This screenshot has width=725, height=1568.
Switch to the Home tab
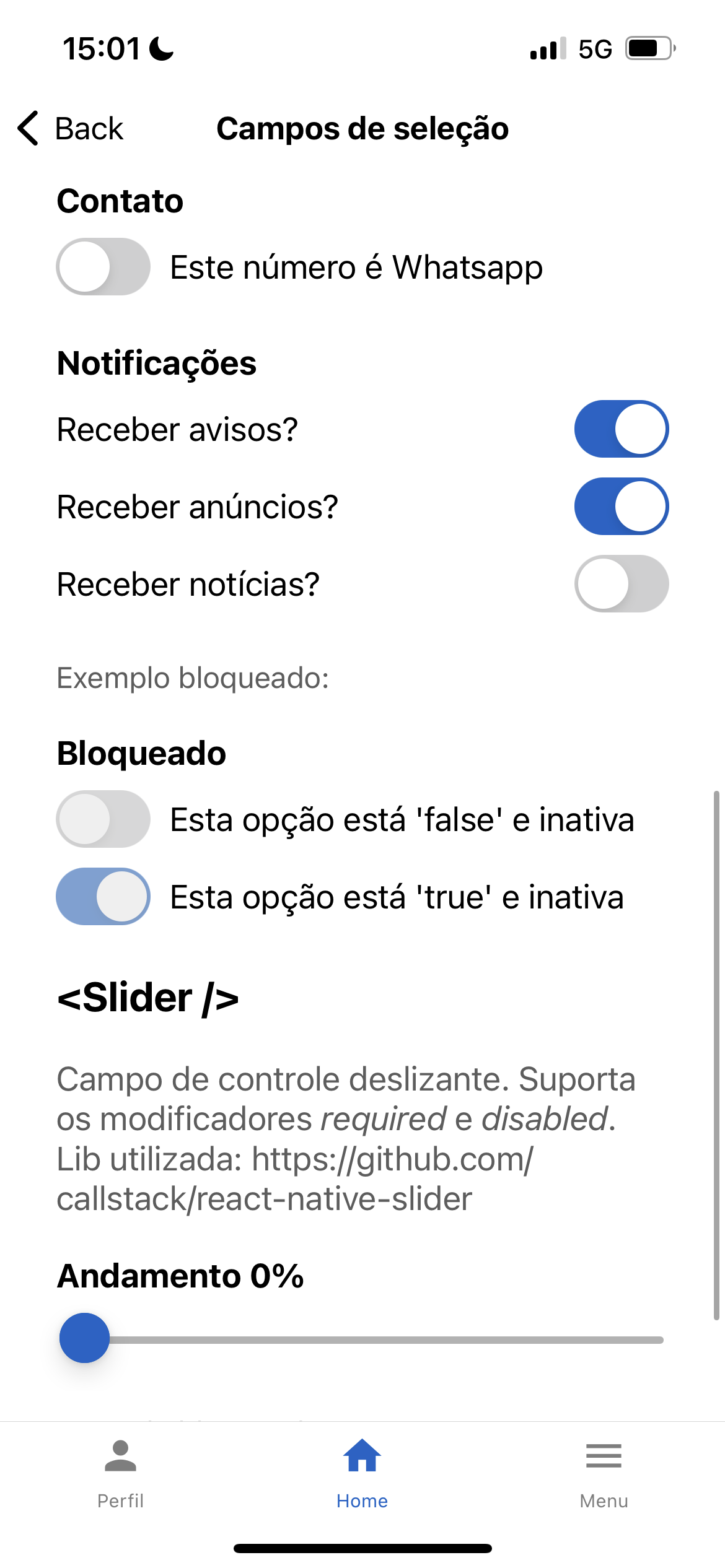click(362, 1501)
